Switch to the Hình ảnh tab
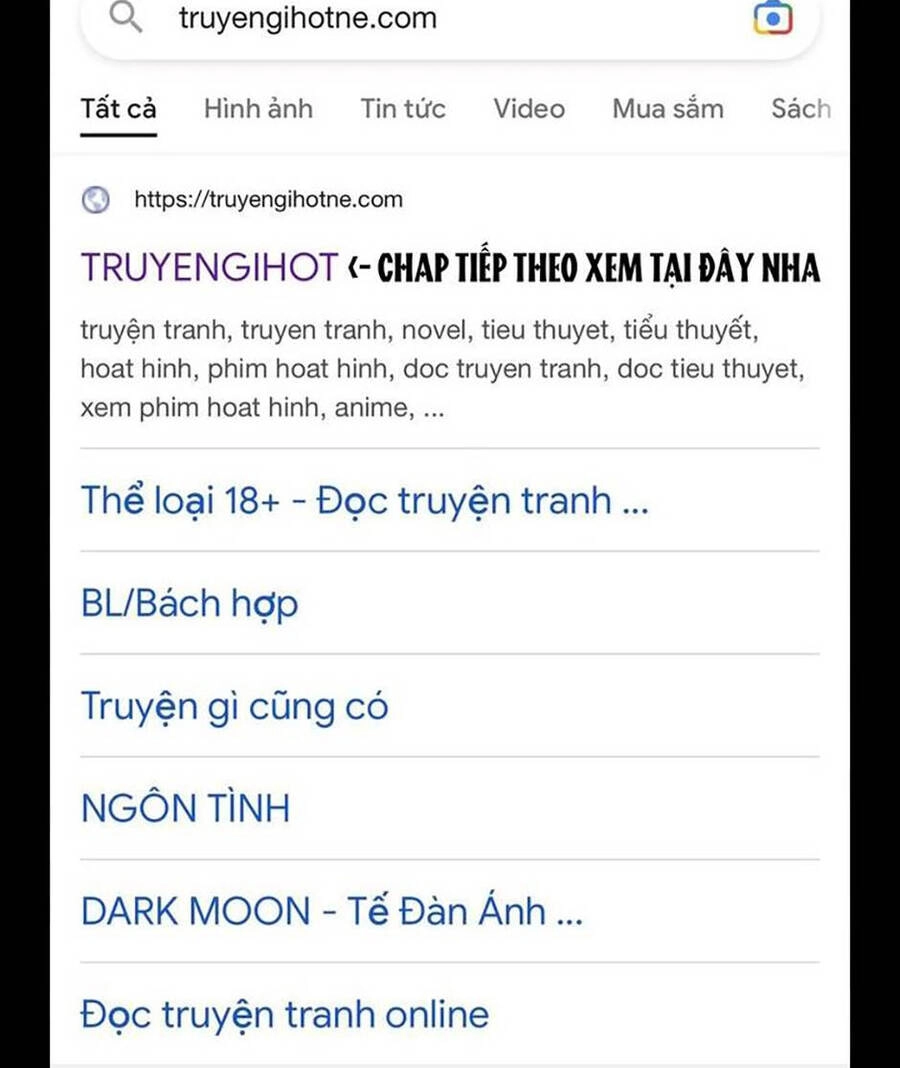Viewport: 900px width, 1068px height. pyautogui.click(x=258, y=109)
